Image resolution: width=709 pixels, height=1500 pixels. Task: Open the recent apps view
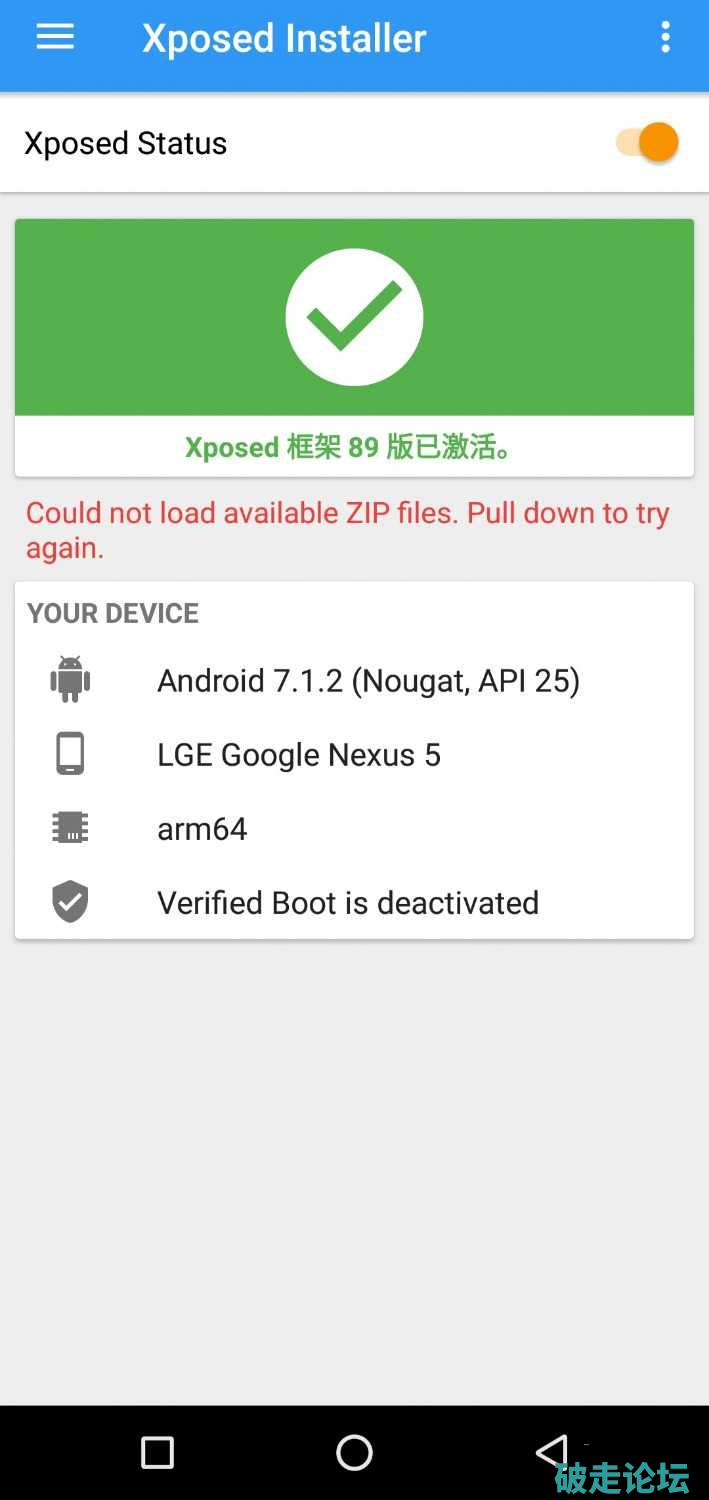pos(157,1452)
